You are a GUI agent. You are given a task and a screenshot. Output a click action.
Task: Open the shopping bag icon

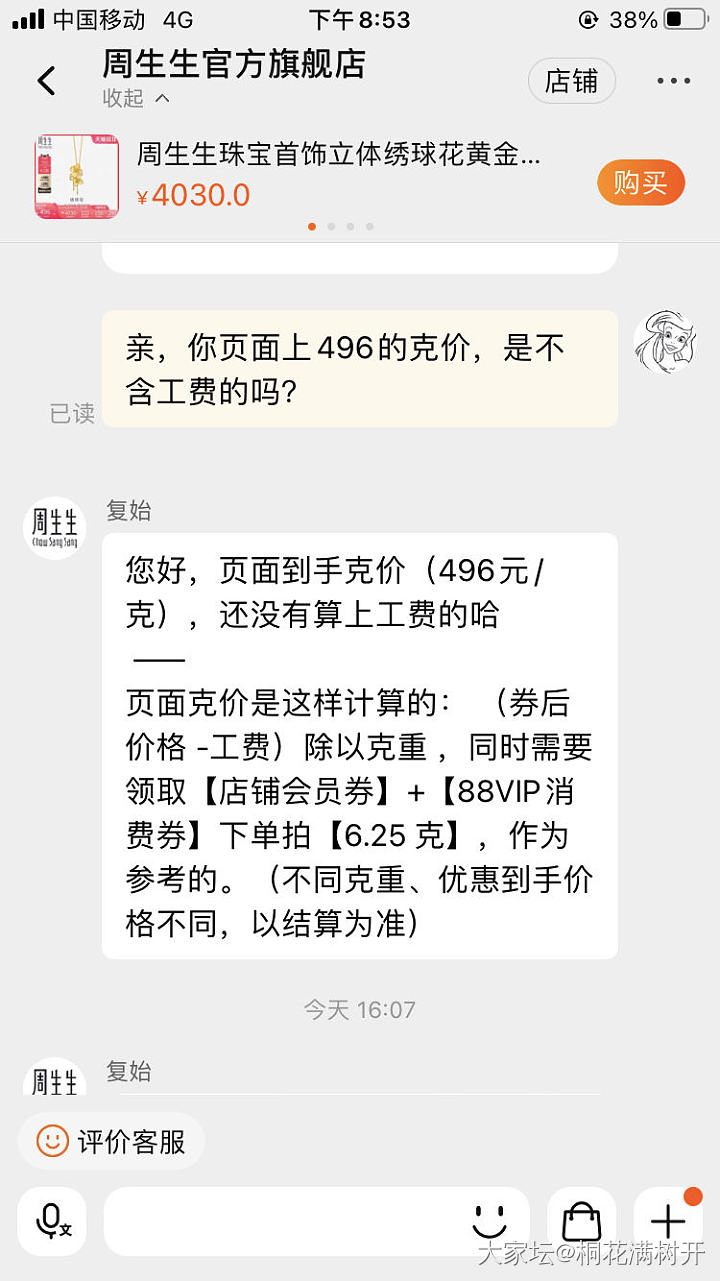click(x=581, y=1221)
